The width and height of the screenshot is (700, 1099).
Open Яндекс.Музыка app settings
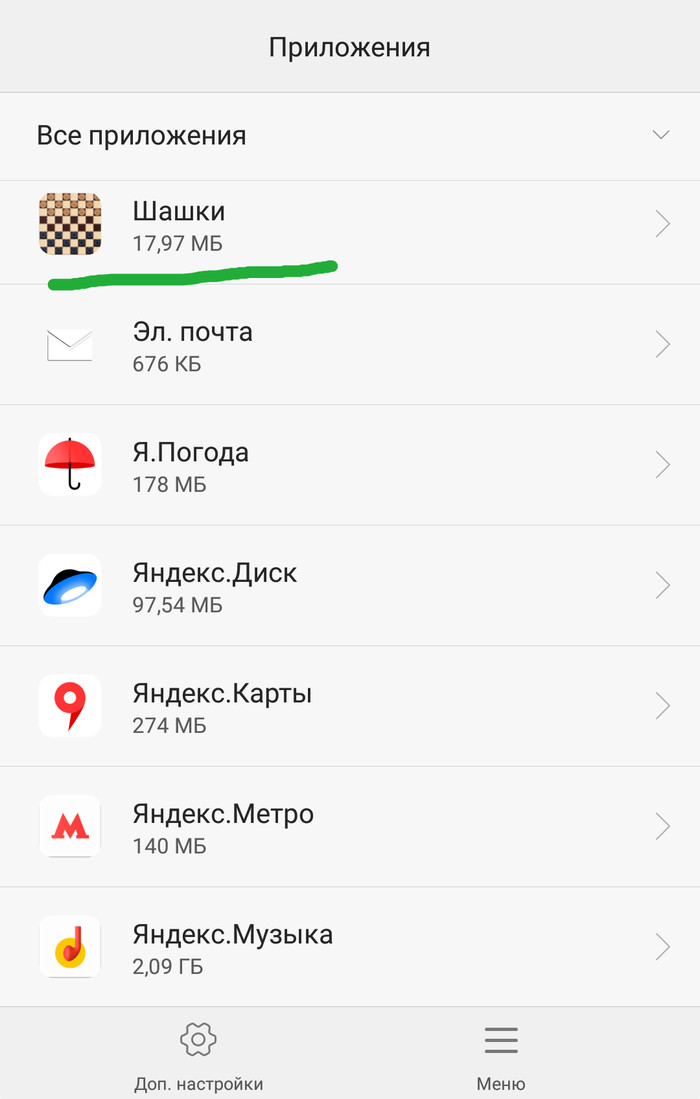[350, 946]
